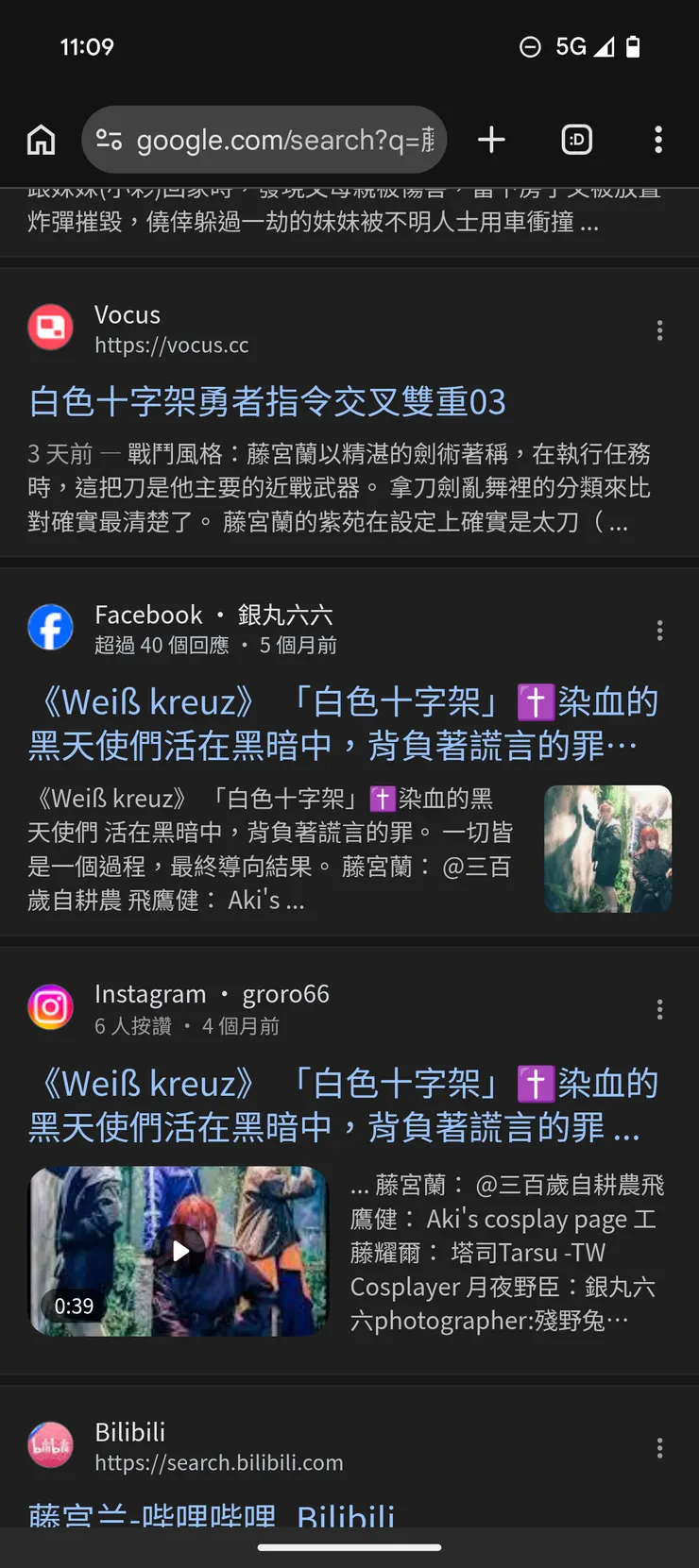Screen dimensions: 699x1568
Task: Tap the tab switcher icon
Action: pos(576,139)
